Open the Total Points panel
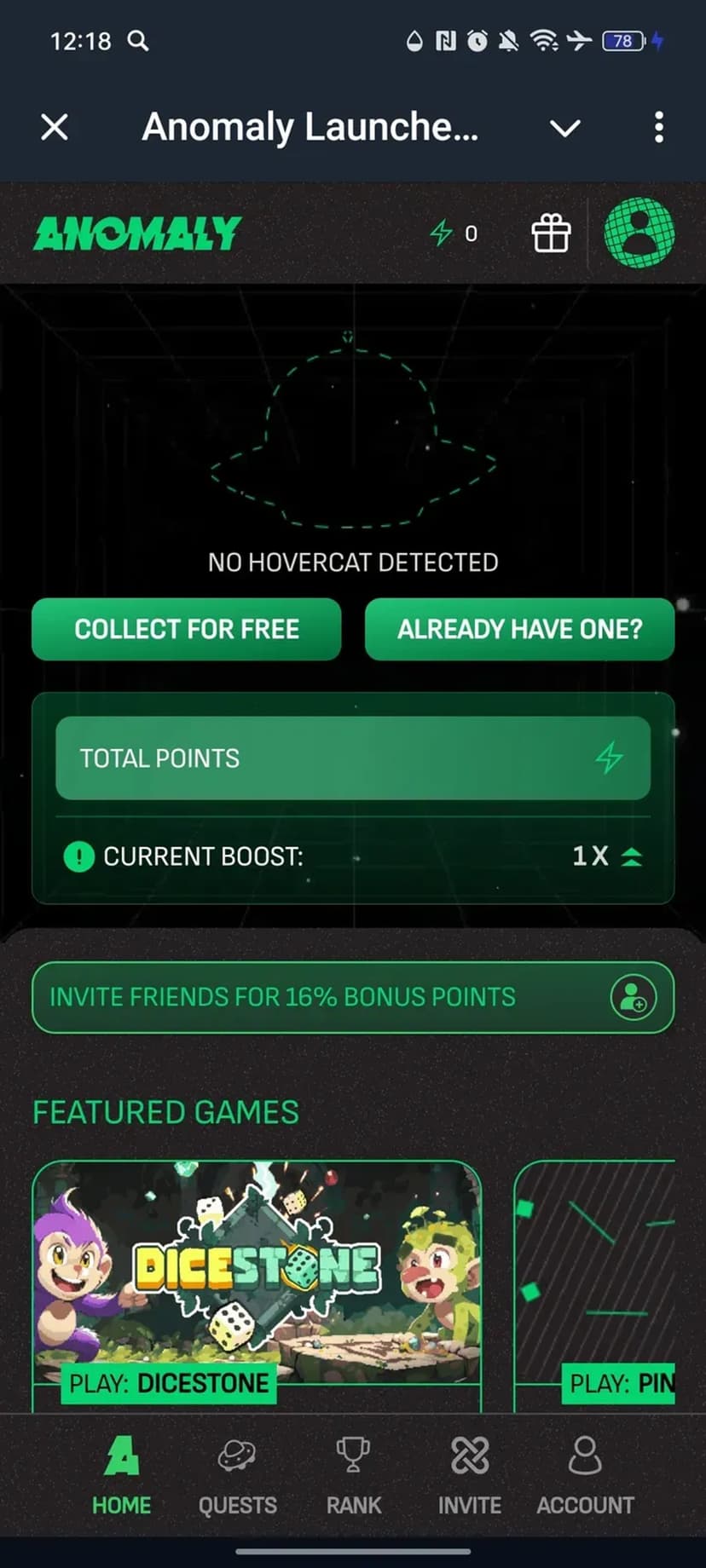This screenshot has width=706, height=1568. click(x=352, y=758)
